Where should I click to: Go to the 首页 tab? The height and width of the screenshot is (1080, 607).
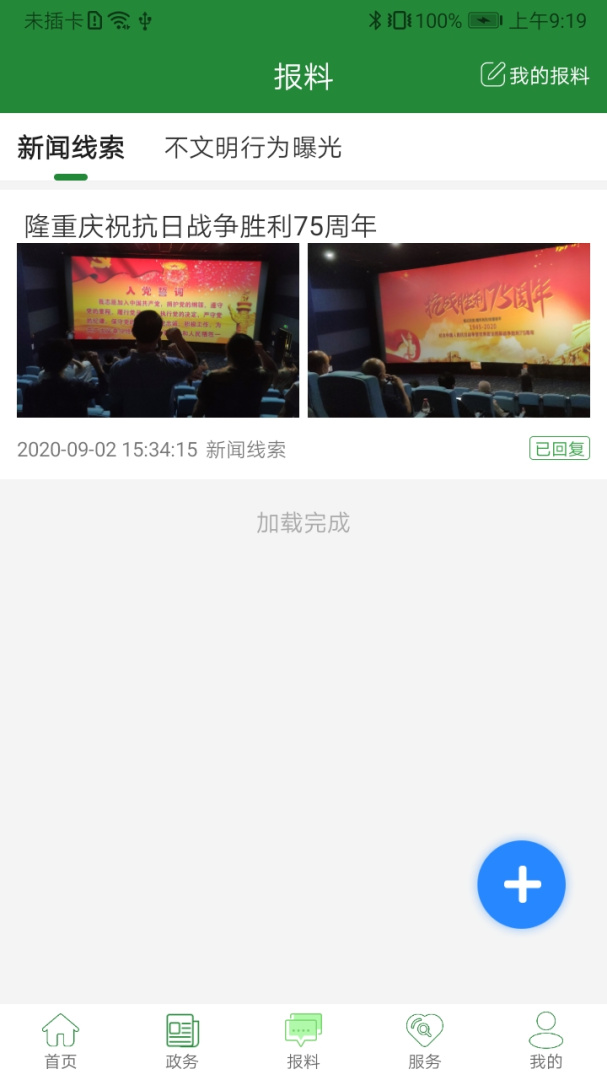[x=60, y=1041]
